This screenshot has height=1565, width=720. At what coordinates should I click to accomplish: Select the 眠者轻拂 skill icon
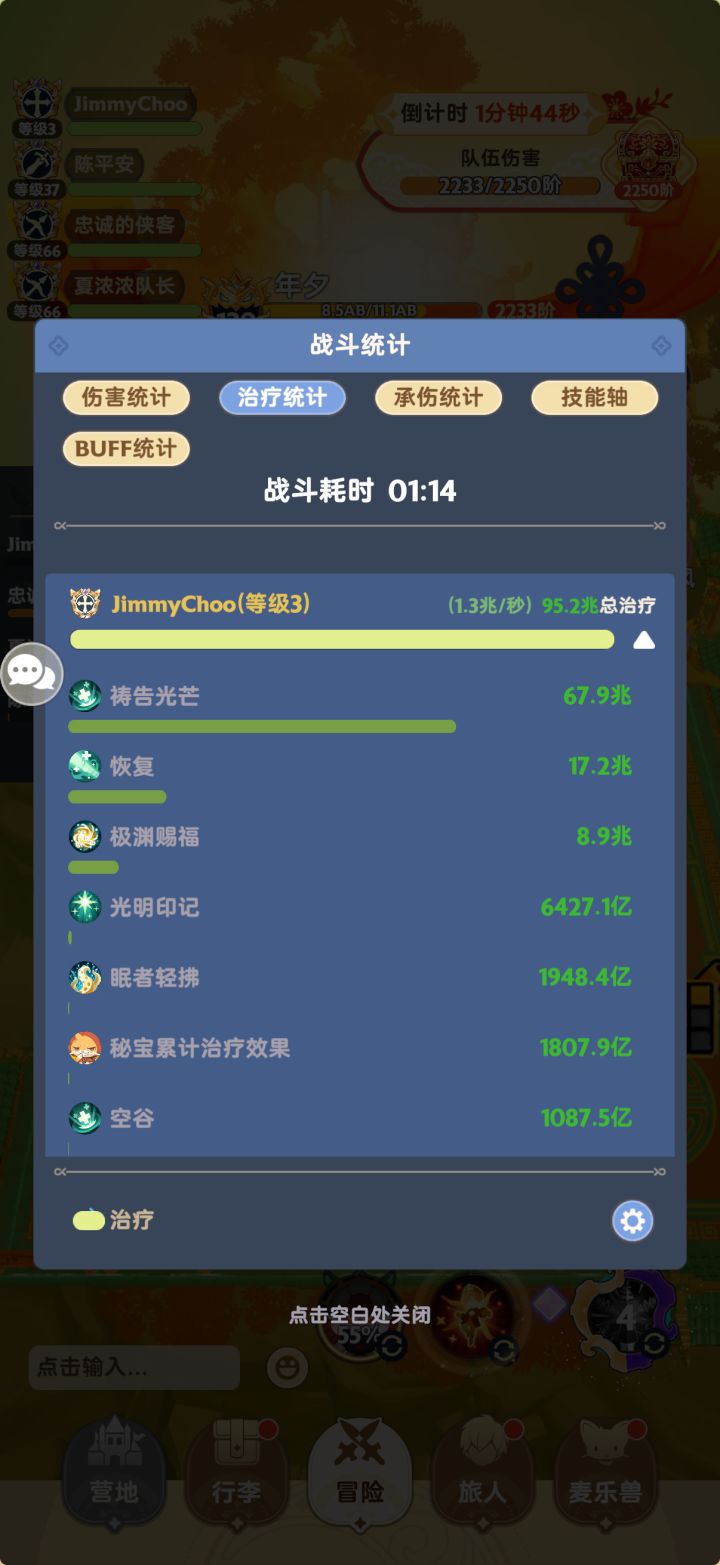pos(86,977)
